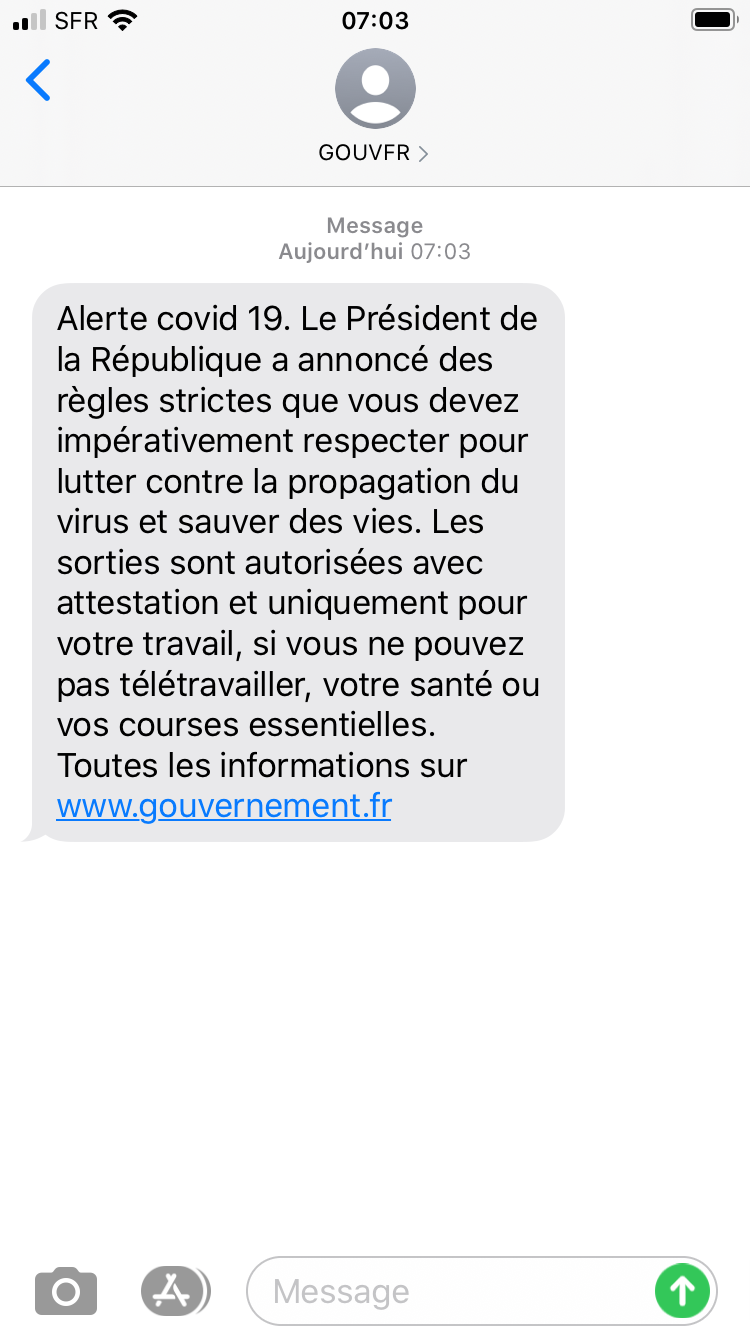Send the message with green arrow
Image resolution: width=750 pixels, height=1334 pixels.
click(x=682, y=1291)
